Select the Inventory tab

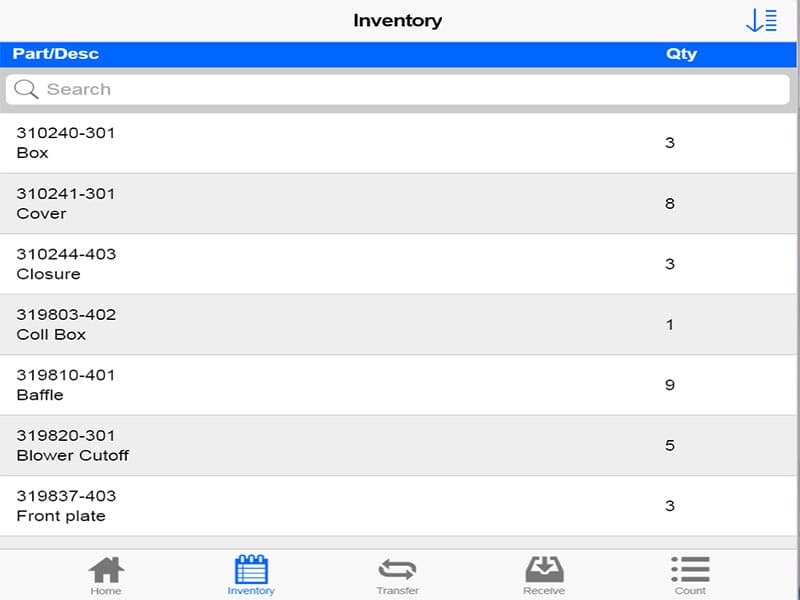[x=251, y=576]
